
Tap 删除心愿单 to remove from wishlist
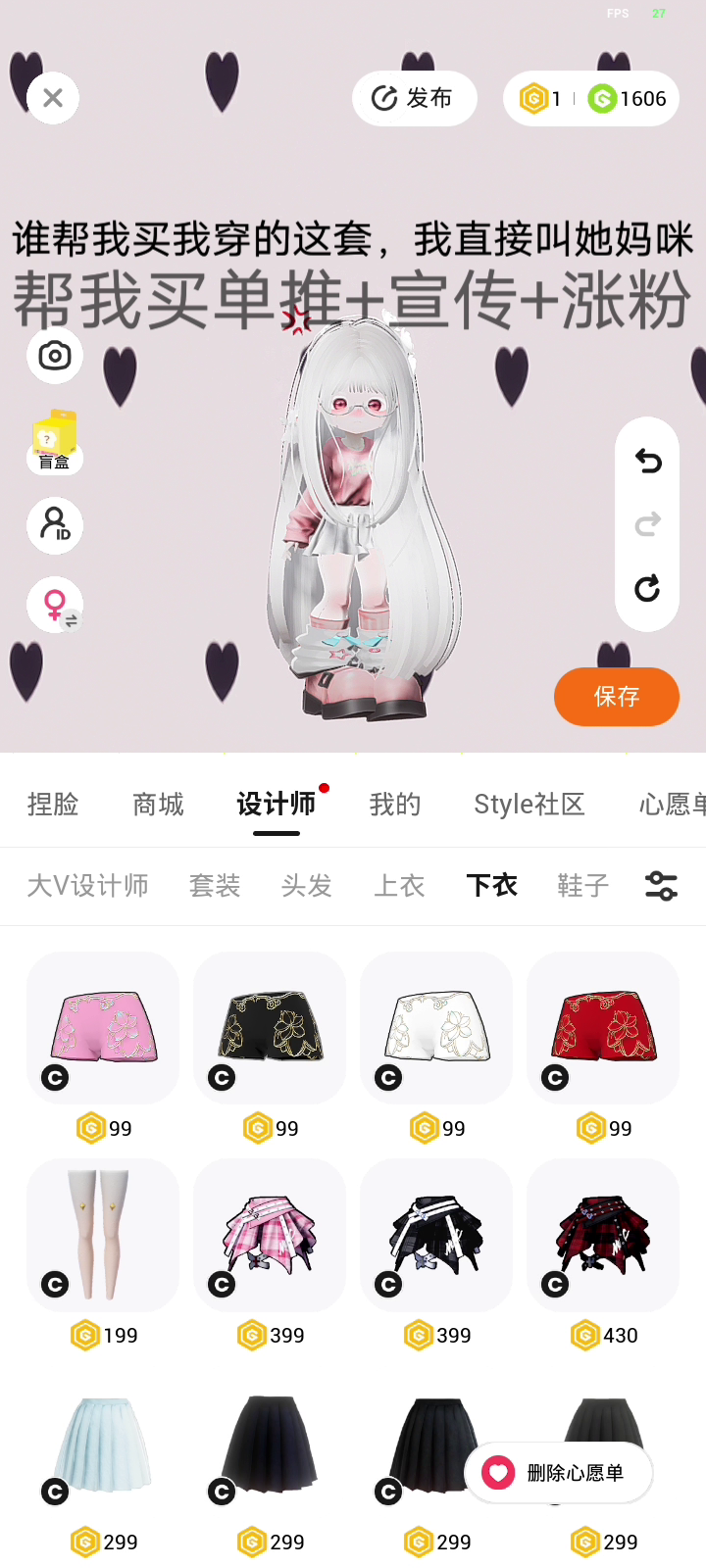pyautogui.click(x=559, y=1472)
